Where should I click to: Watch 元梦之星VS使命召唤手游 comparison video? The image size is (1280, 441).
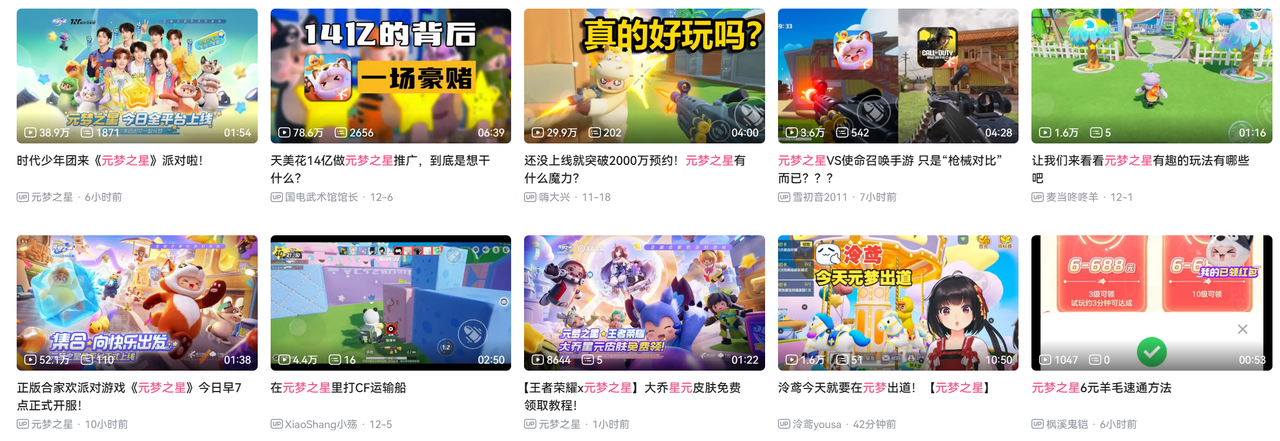(898, 76)
